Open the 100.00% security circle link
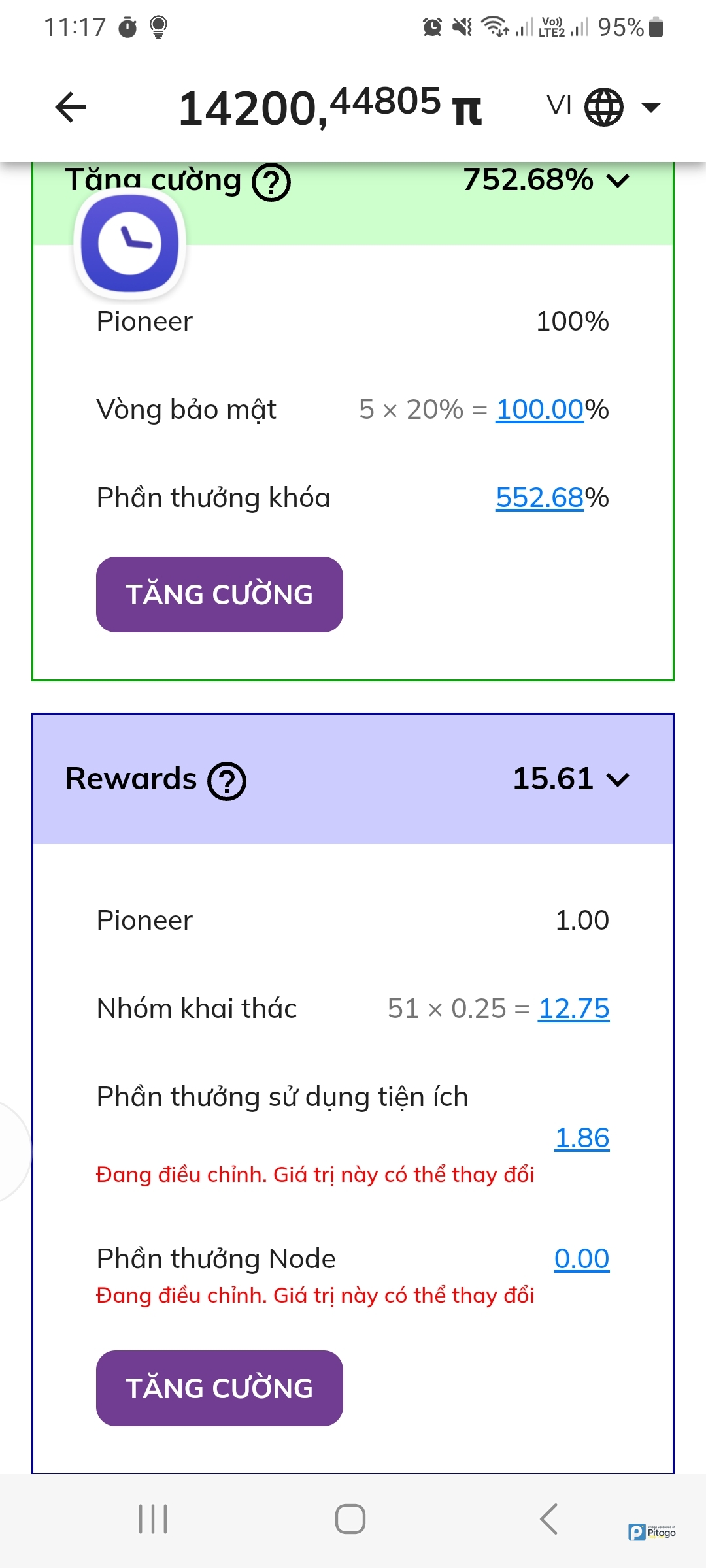Screen dimensions: 706x1568 [539, 410]
